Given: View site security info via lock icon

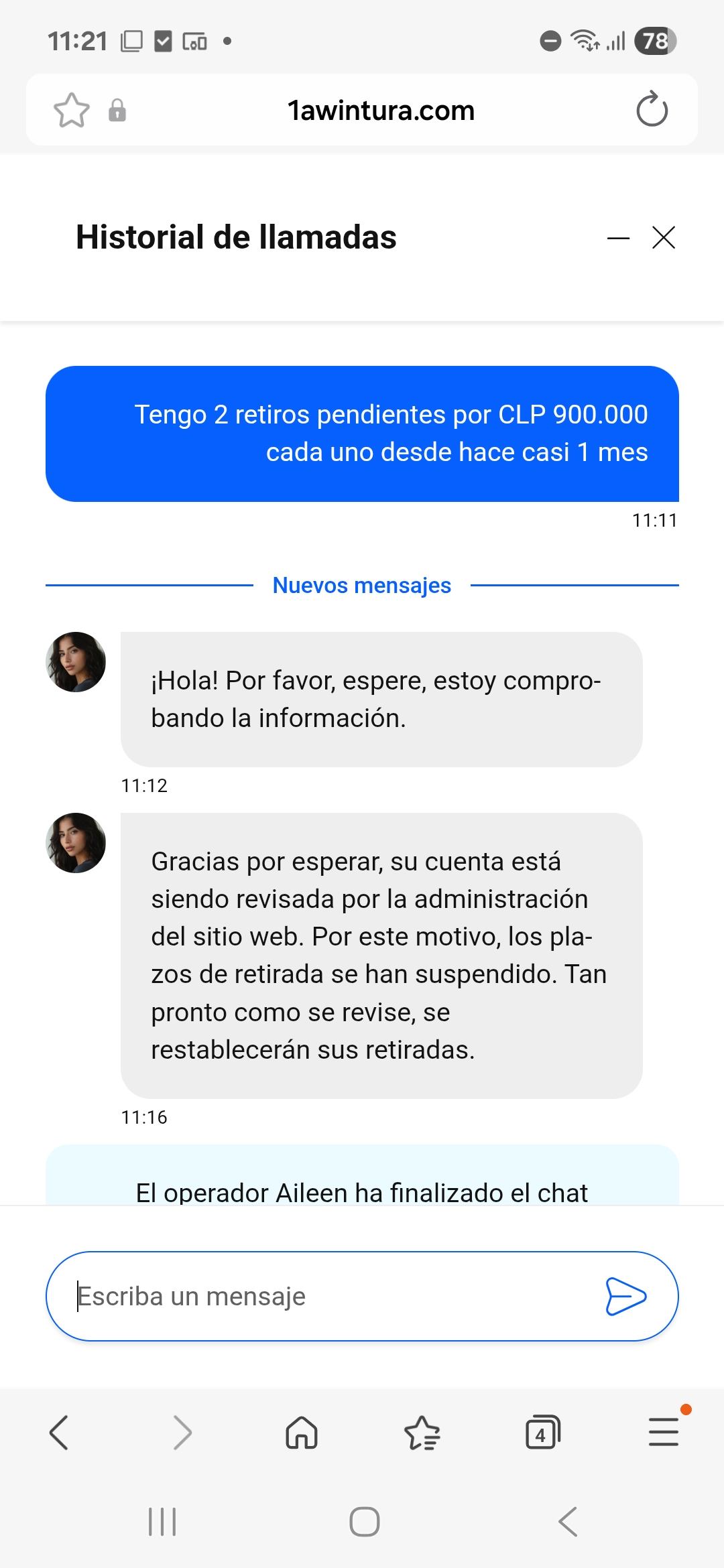Looking at the screenshot, I should (x=117, y=111).
